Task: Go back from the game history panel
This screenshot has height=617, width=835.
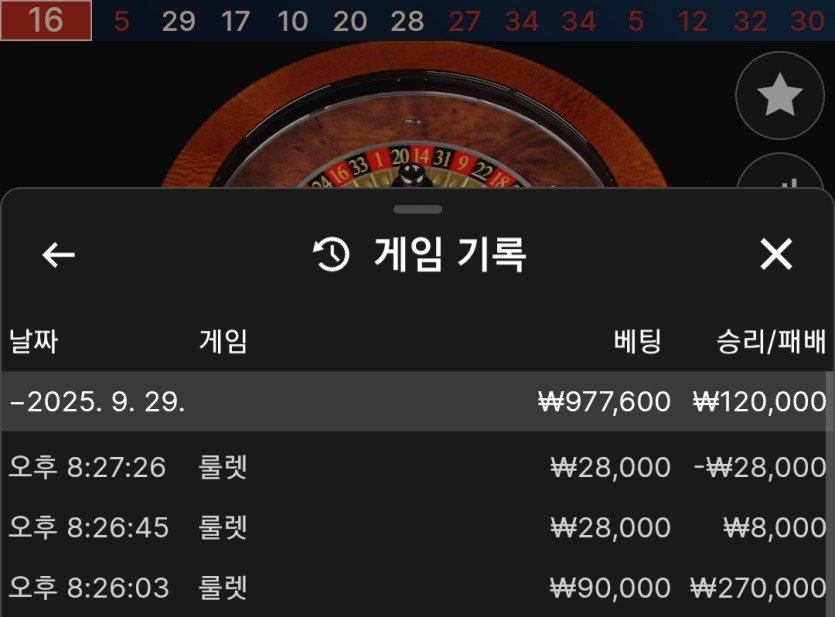Action: [x=59, y=255]
